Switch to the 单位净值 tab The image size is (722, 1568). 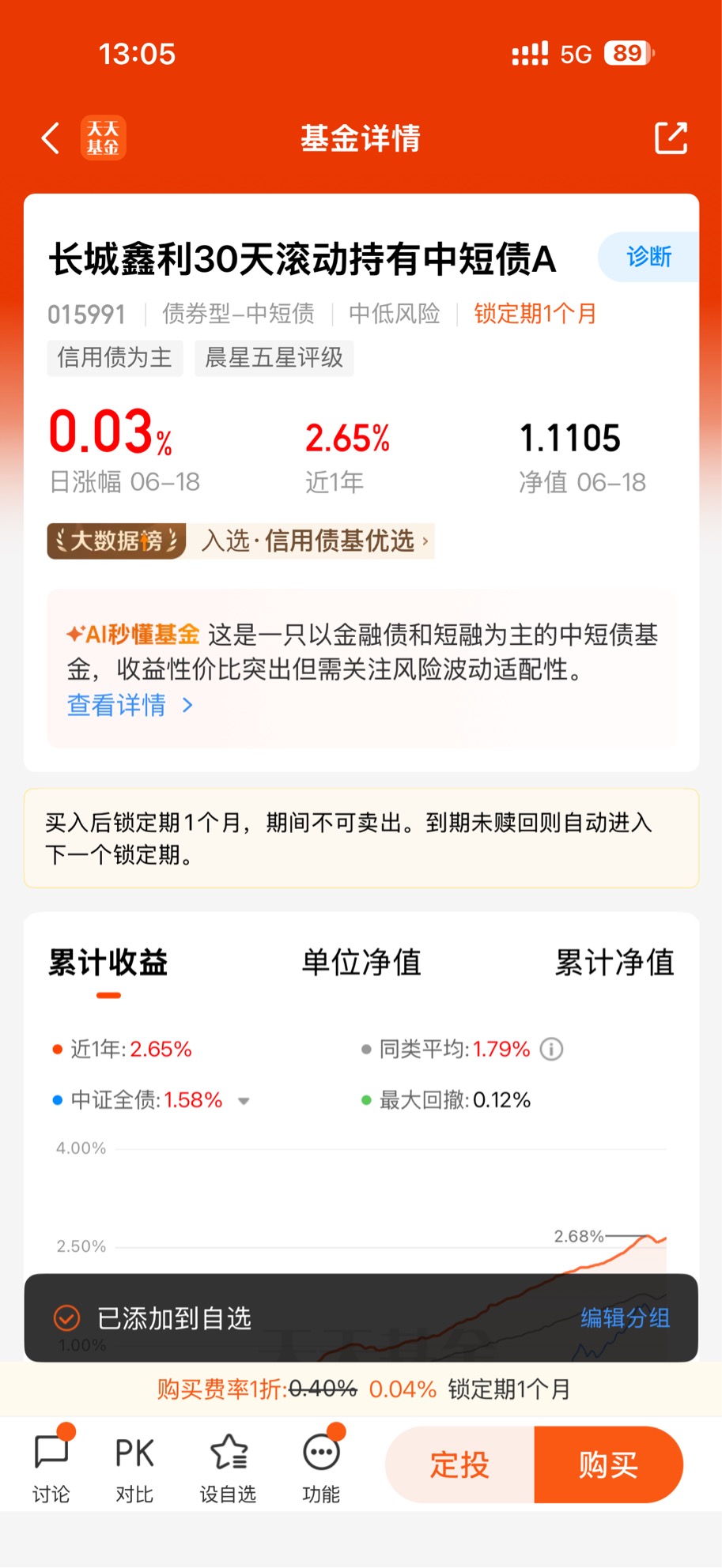[x=361, y=963]
